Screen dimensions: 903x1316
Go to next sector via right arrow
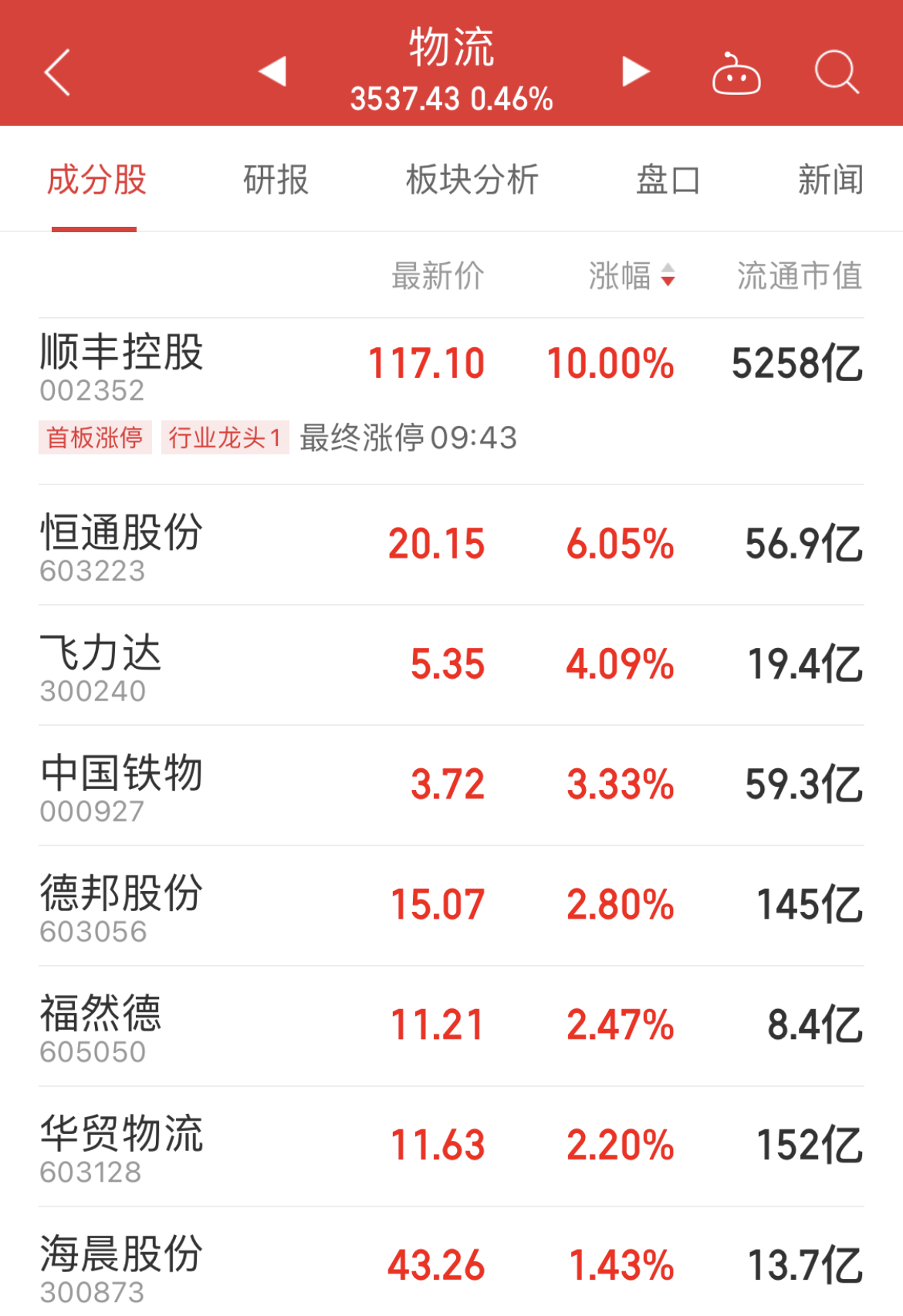[633, 70]
